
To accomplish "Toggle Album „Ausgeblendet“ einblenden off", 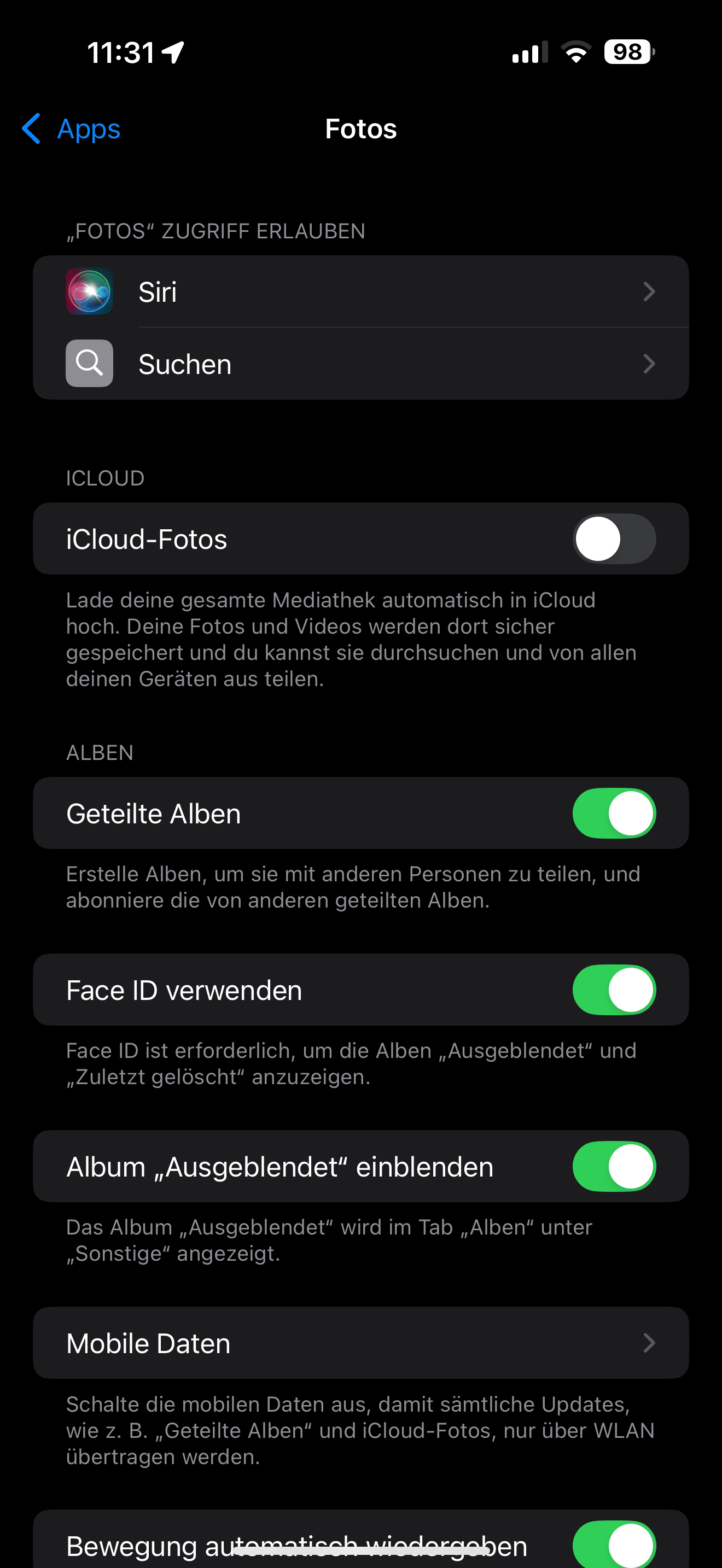I will point(614,1166).
